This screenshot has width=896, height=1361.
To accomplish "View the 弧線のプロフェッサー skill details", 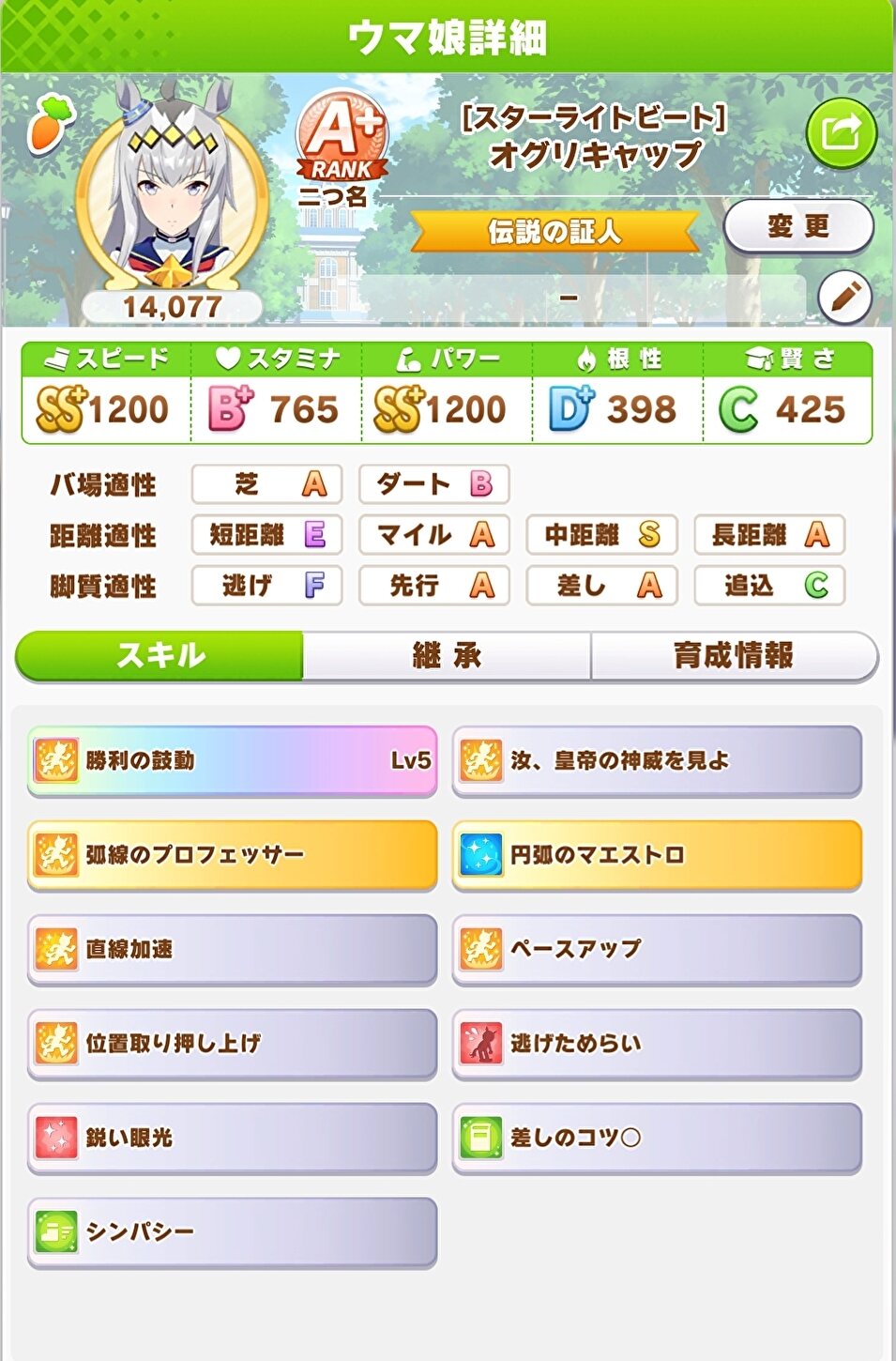I will coord(233,854).
